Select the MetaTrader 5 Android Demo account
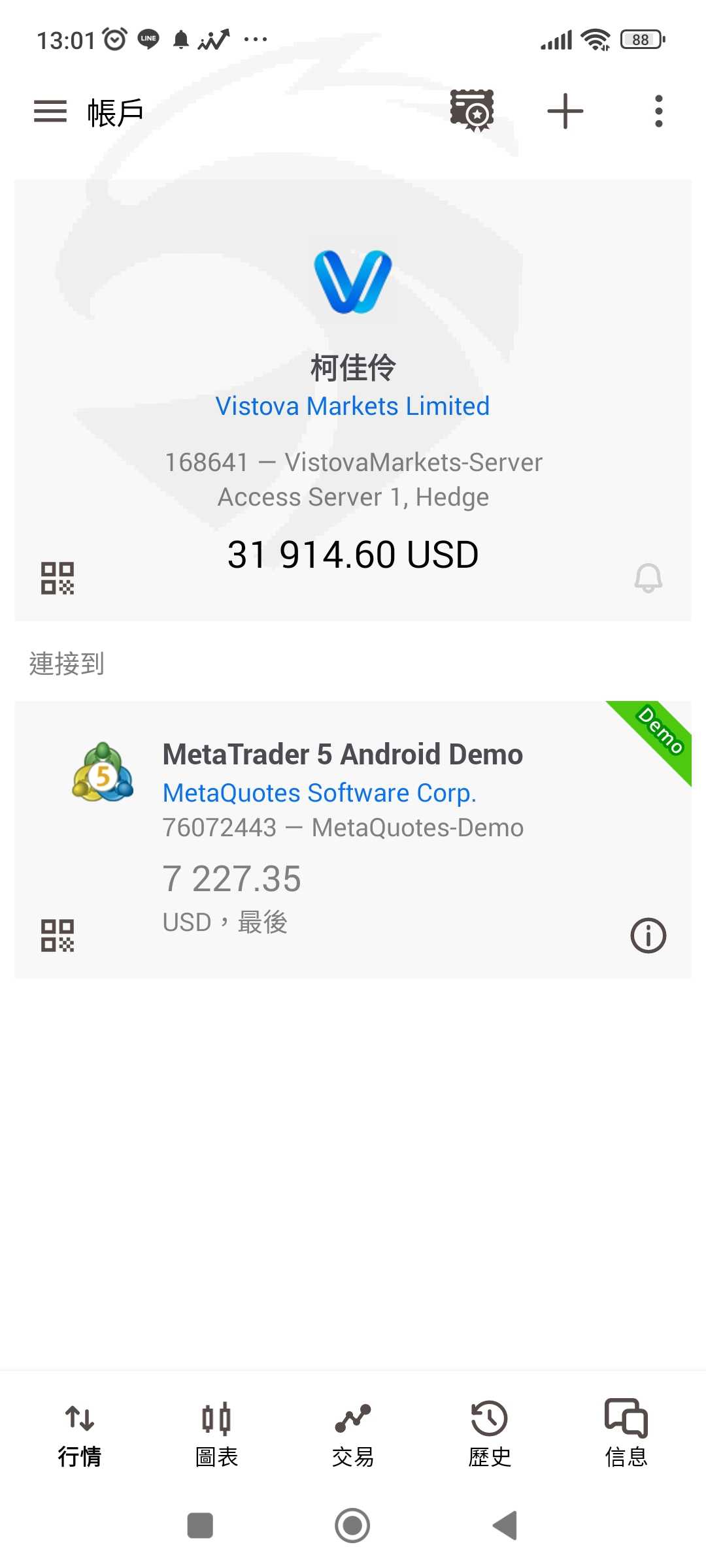This screenshot has height=1568, width=706. tap(342, 755)
